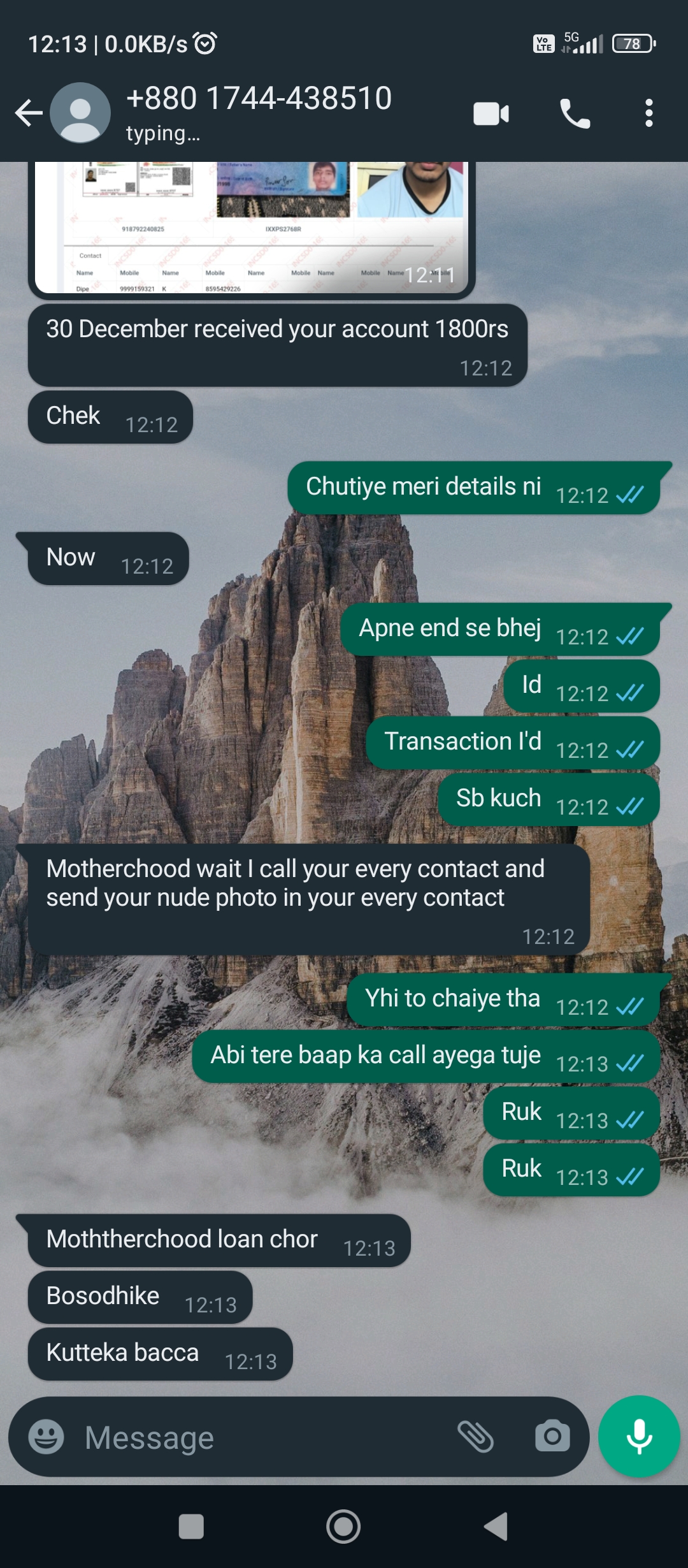Tap the system home button
This screenshot has height=1568, width=688.
click(x=343, y=1527)
